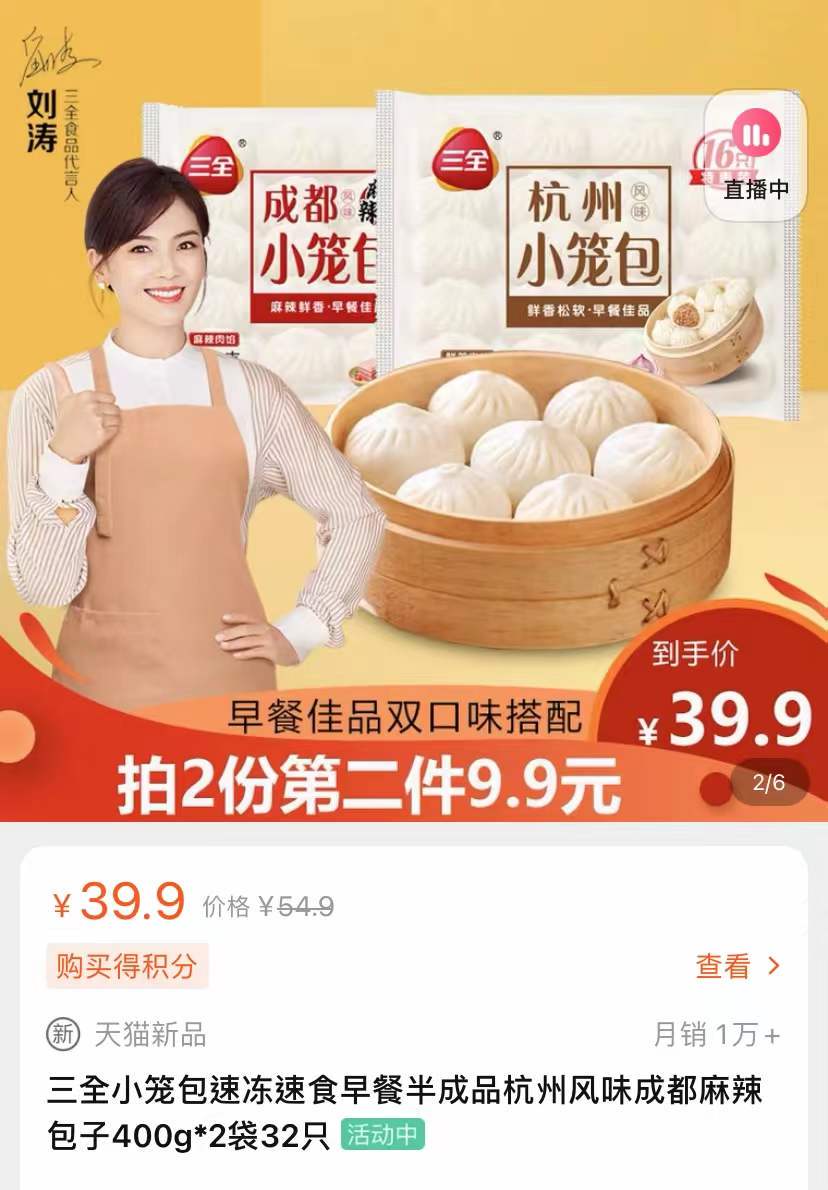Tap the 购买得积分 tag
This screenshot has height=1190, width=828.
(127, 966)
